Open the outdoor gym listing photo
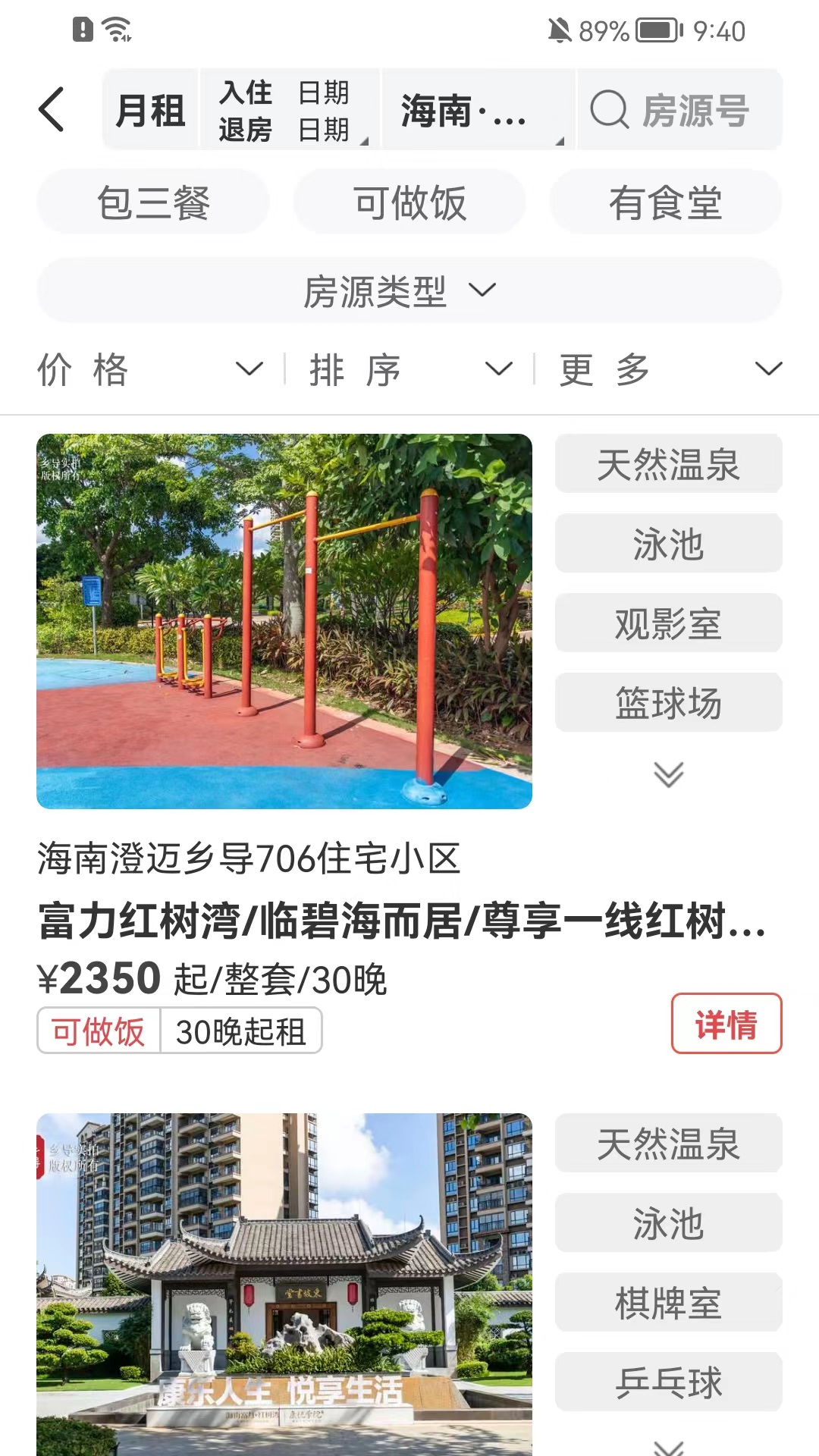The height and width of the screenshot is (1456, 819). pos(284,621)
